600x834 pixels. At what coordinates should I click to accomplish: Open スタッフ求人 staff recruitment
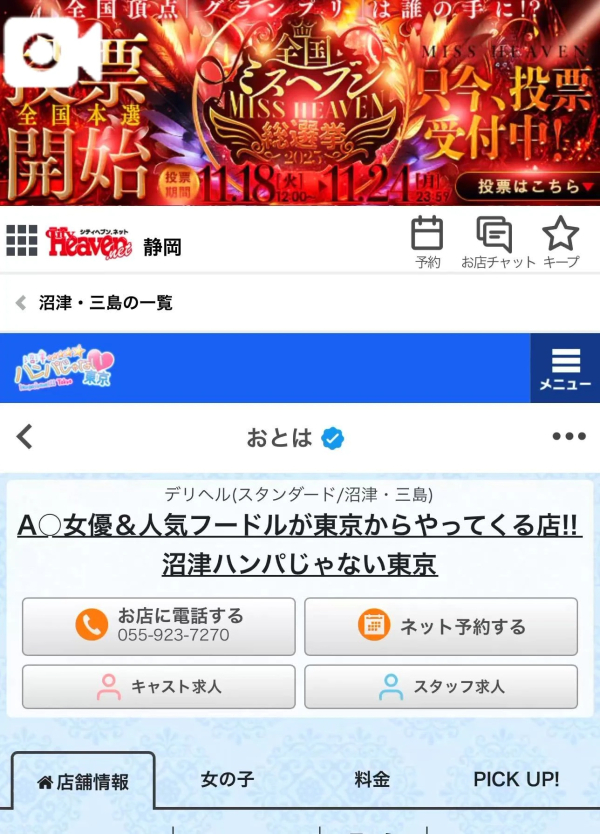point(441,687)
